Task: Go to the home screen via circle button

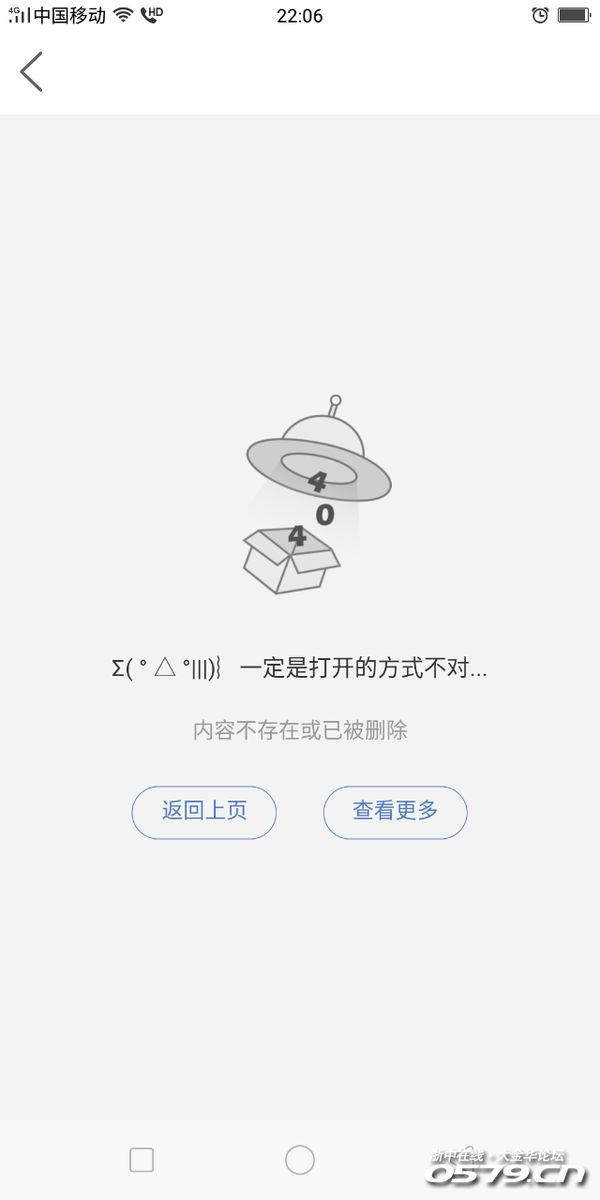Action: pyautogui.click(x=300, y=1159)
